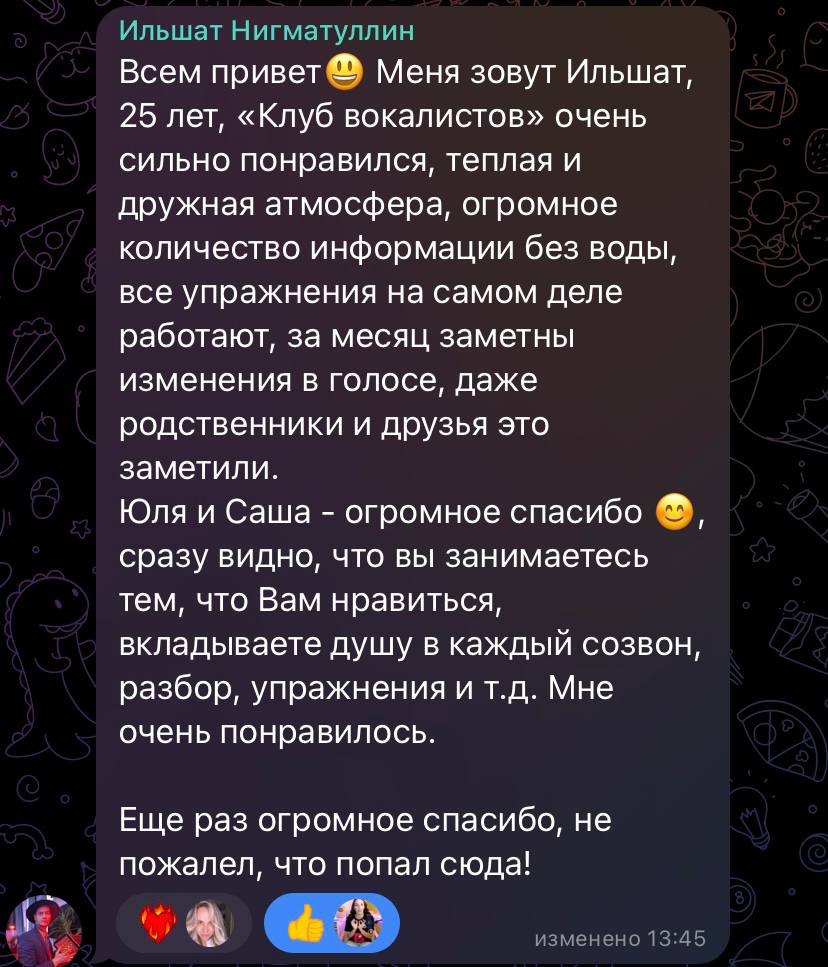Tap the sender's avatar beside the message
Viewport: 828px width, 967px height.
point(44,929)
